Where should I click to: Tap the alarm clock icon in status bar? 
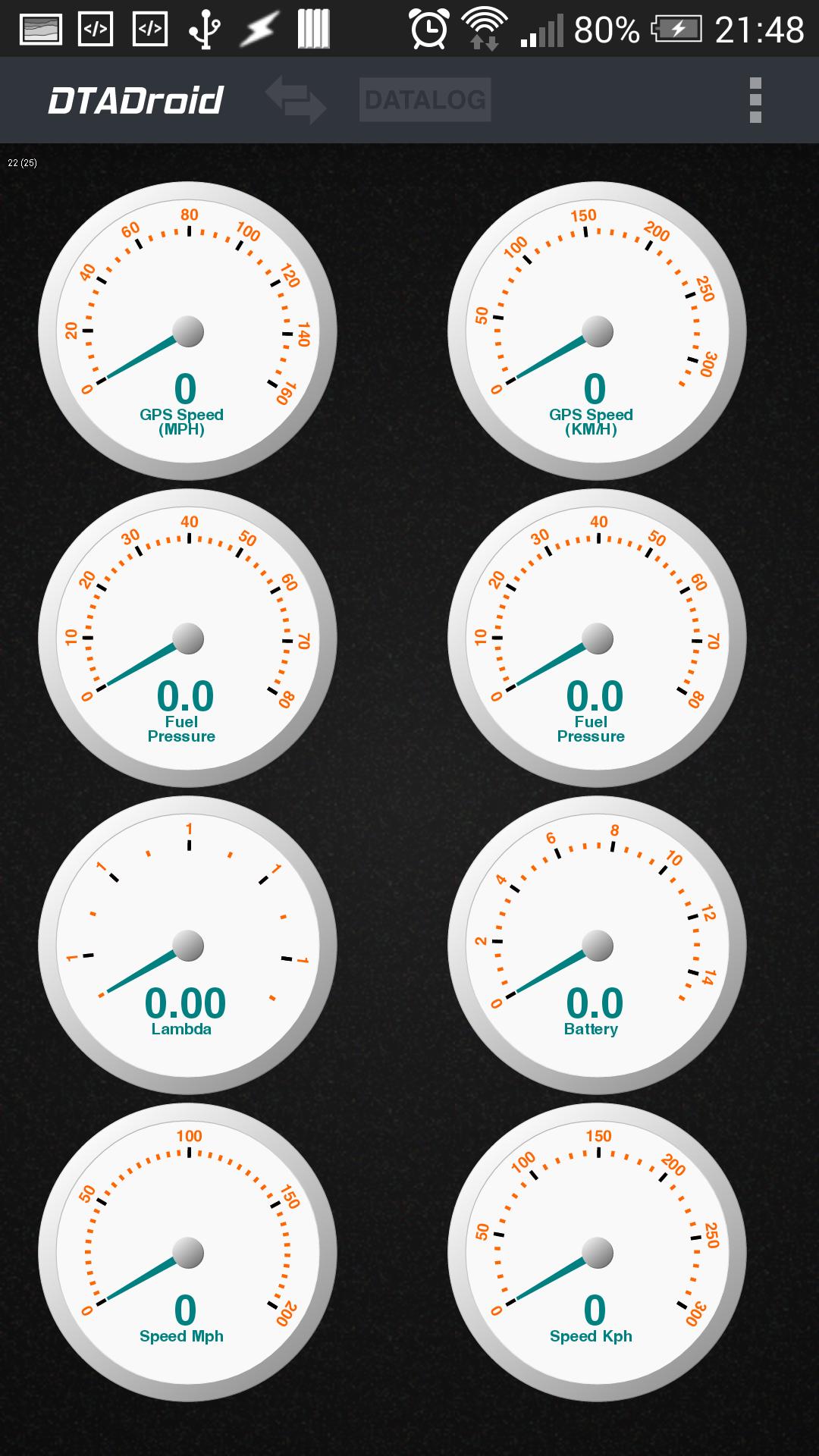click(428, 29)
